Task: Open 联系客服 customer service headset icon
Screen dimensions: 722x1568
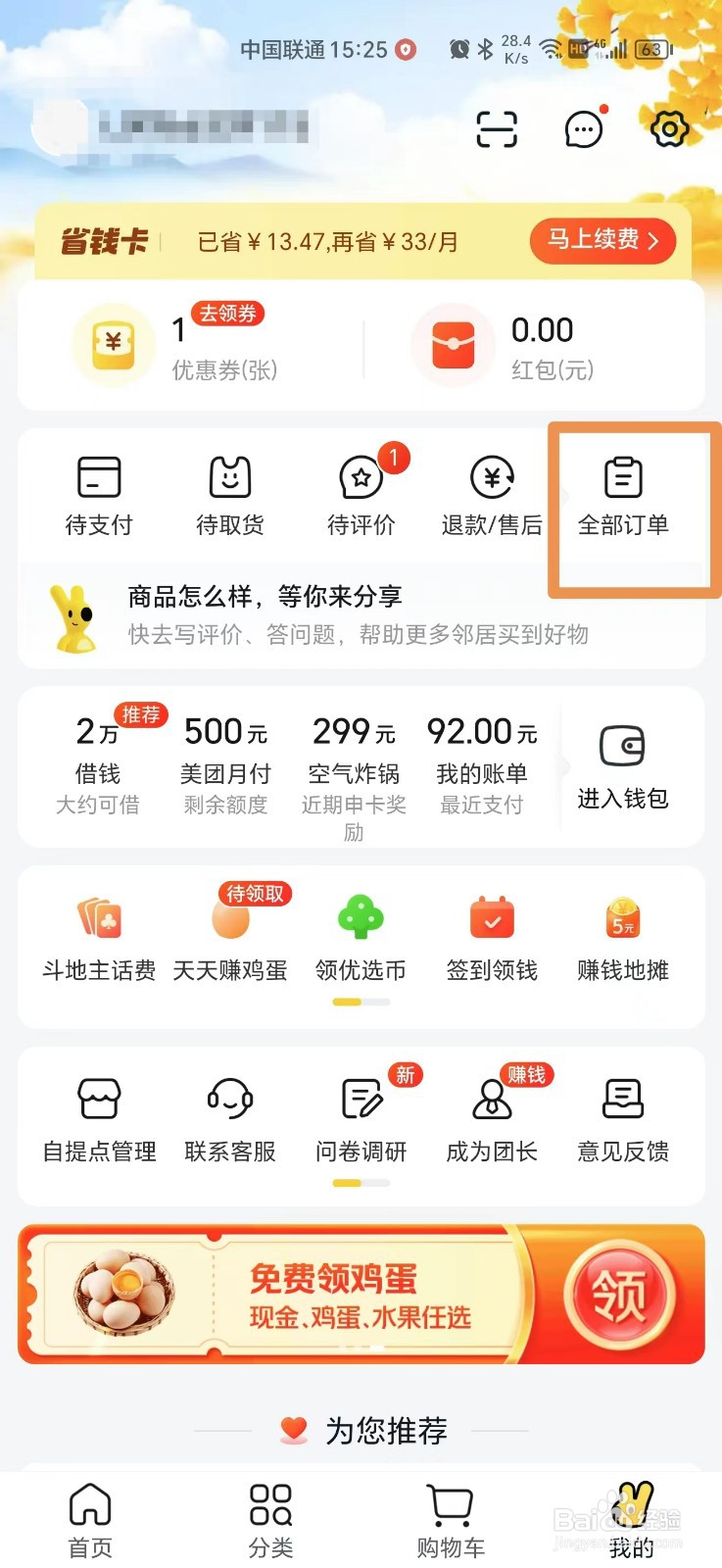Action: tap(229, 1117)
